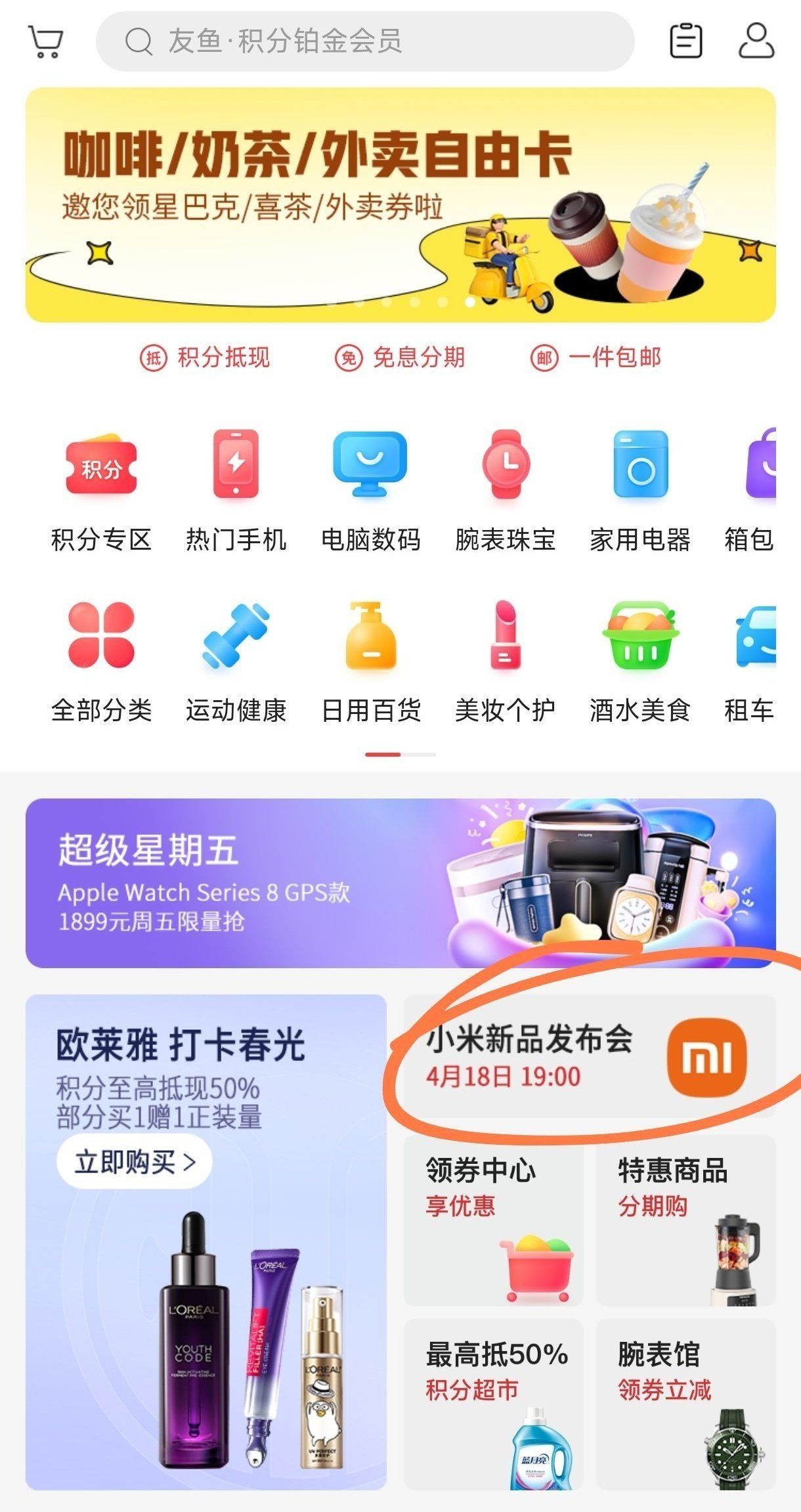
Task: Open the 积分抵现 quick link
Action: pos(209,358)
